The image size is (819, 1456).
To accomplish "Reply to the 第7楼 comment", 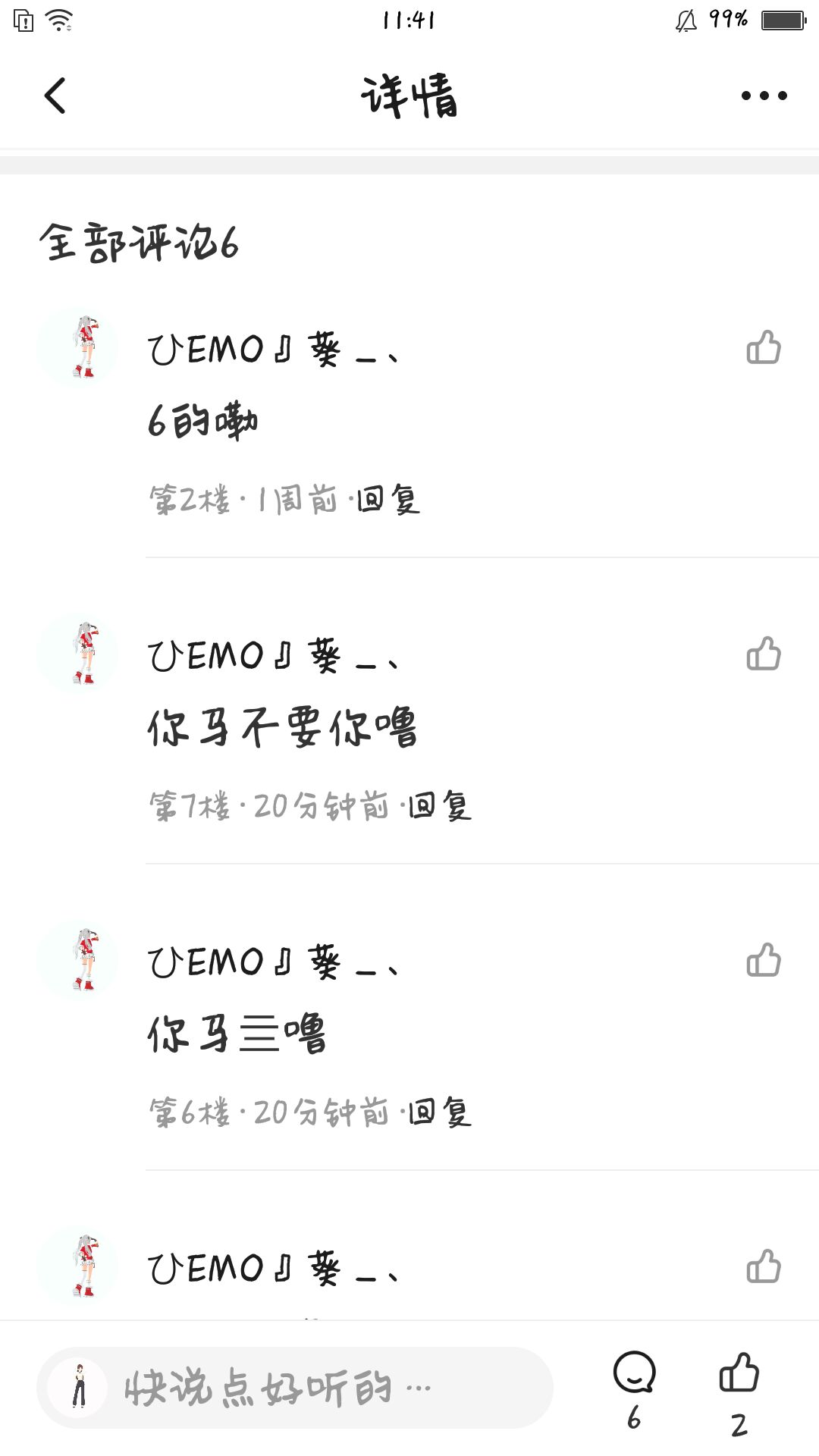I will (x=440, y=807).
